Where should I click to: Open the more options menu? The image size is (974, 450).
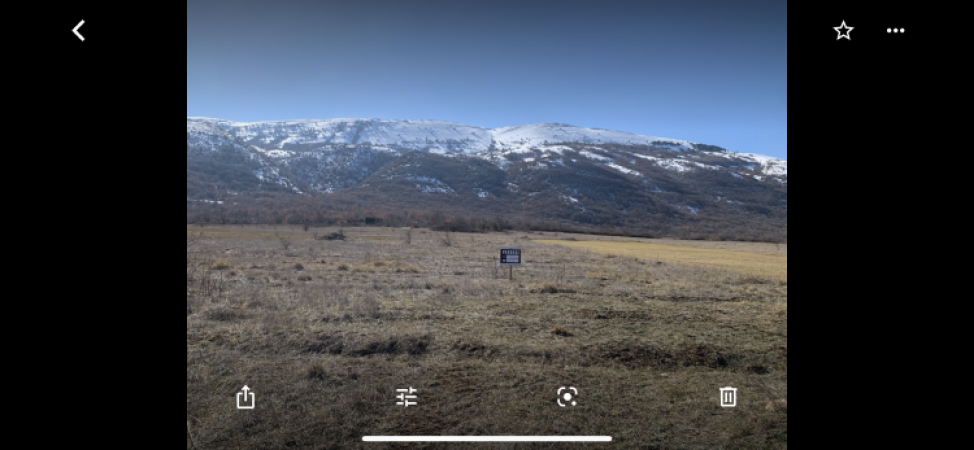(x=895, y=31)
